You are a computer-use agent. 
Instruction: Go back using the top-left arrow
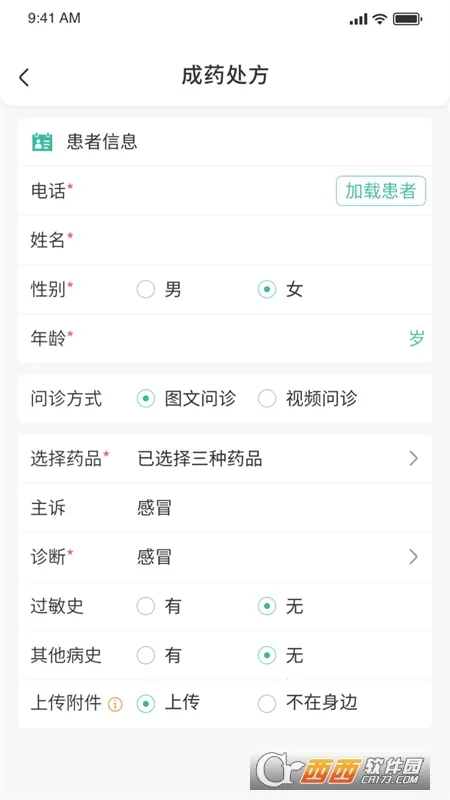point(24,78)
